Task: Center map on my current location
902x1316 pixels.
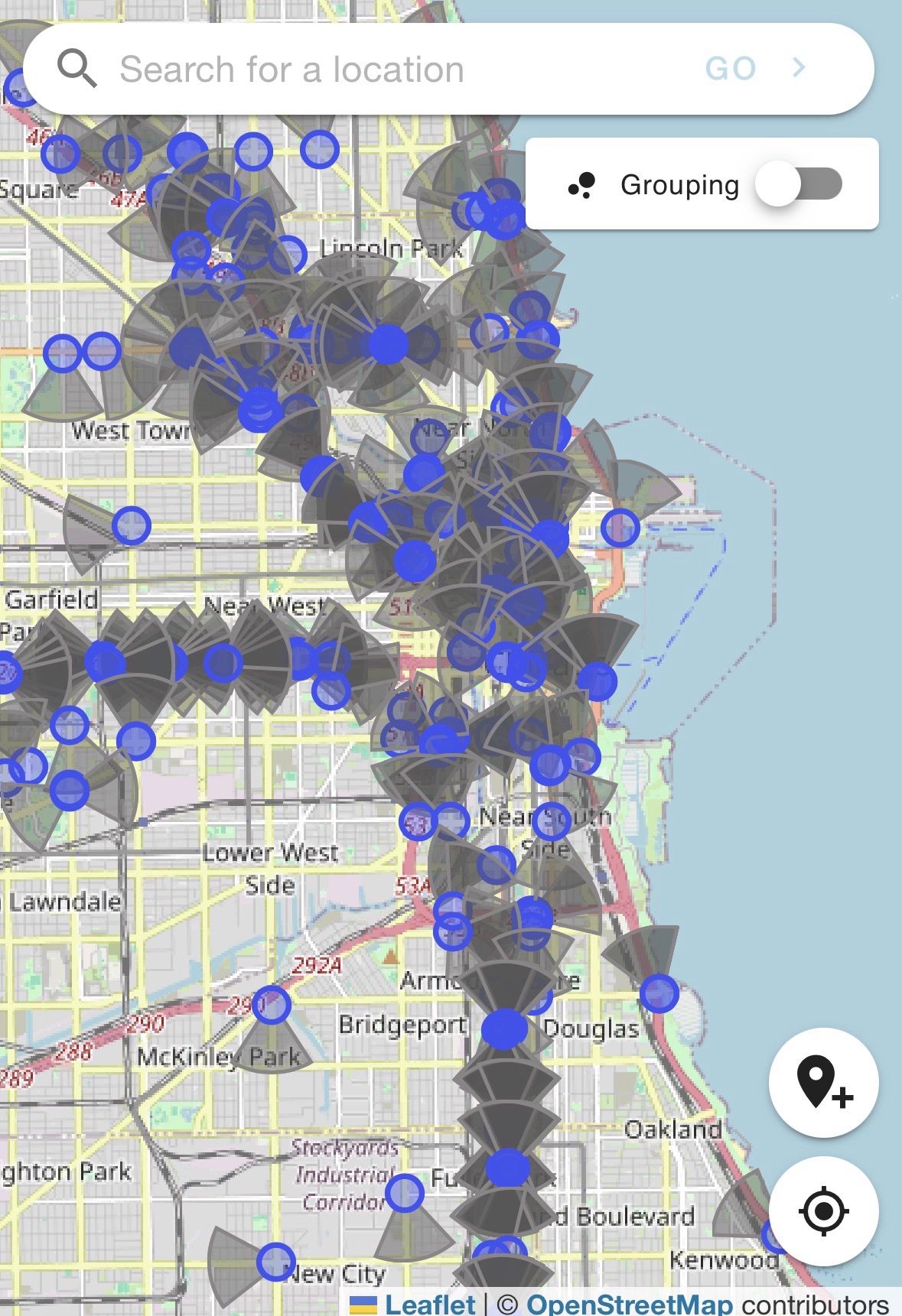Action: 823,1211
